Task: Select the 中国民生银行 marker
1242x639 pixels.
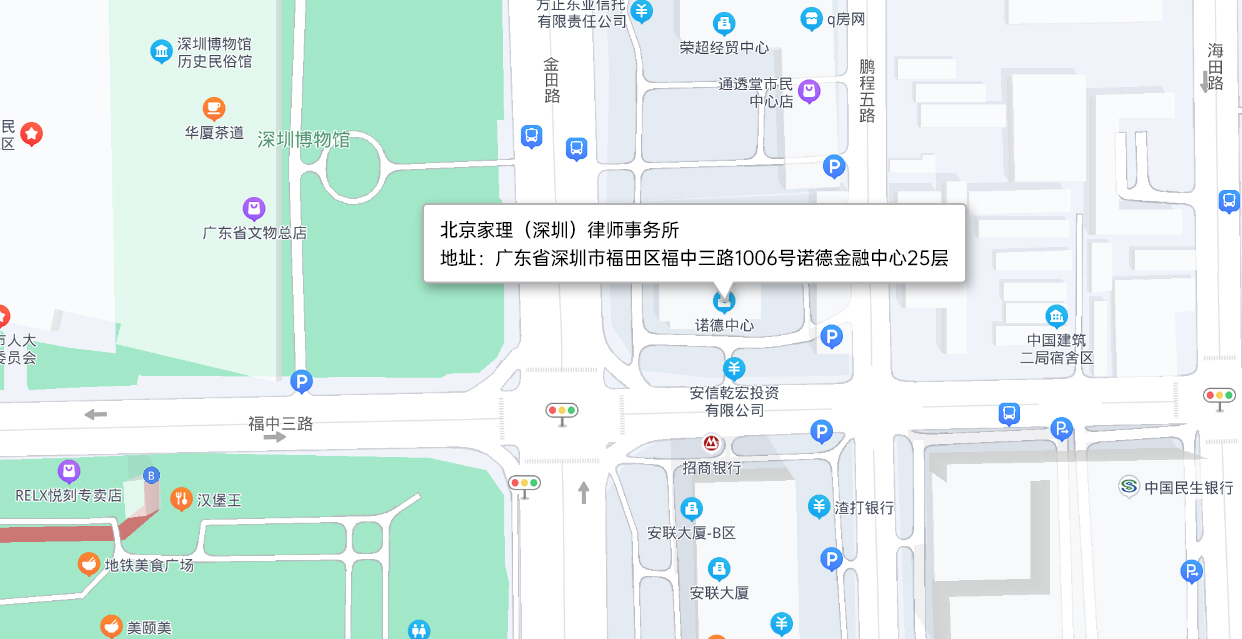Action: pyautogui.click(x=1129, y=487)
